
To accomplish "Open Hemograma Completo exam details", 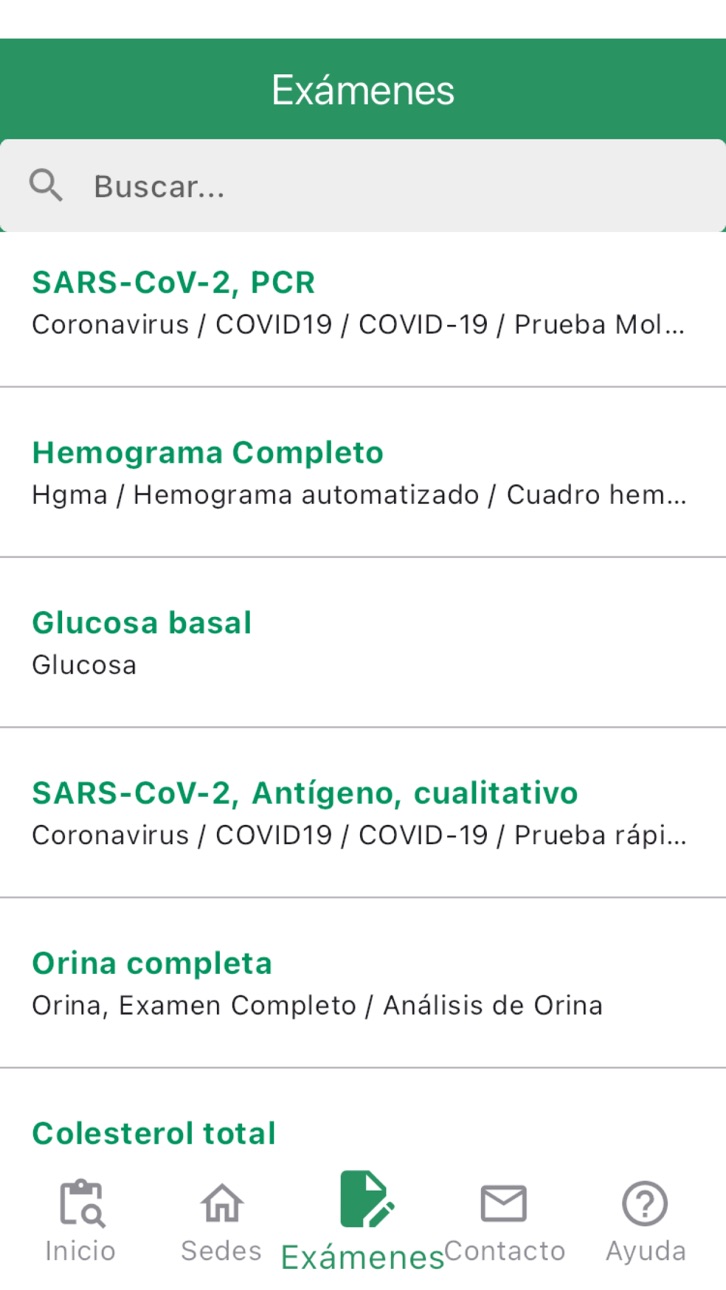I will coord(363,472).
